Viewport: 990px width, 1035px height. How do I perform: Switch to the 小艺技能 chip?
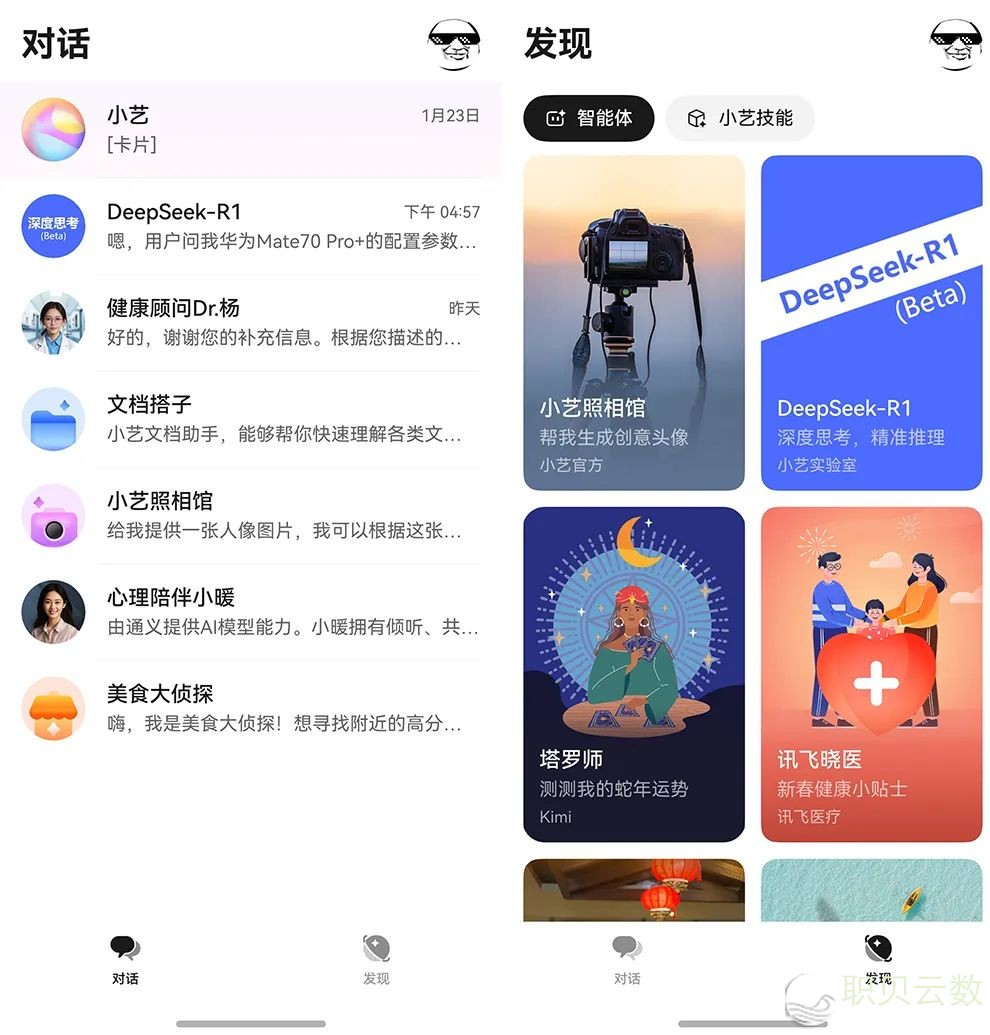point(740,118)
